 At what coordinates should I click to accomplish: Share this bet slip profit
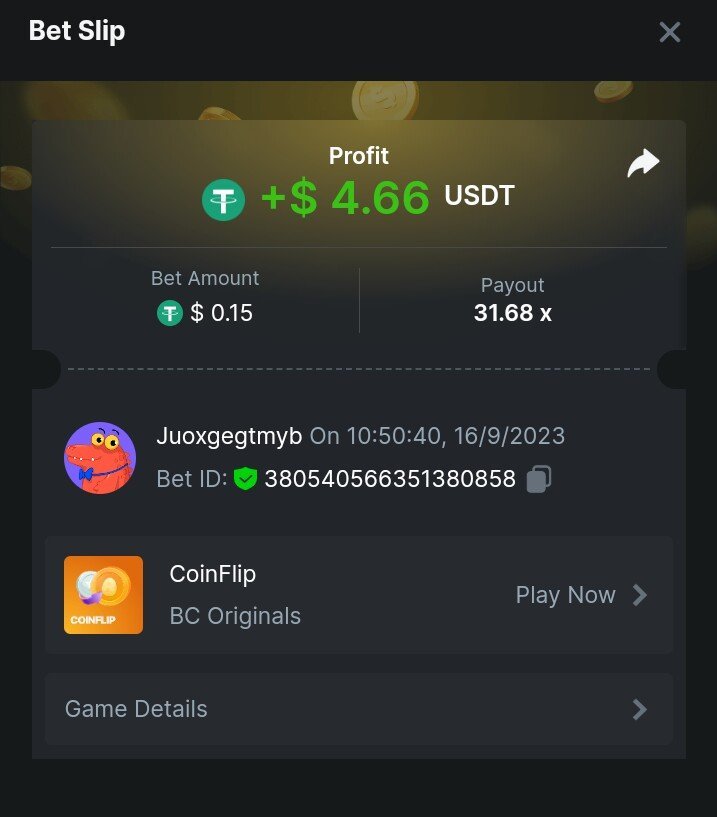tap(643, 163)
